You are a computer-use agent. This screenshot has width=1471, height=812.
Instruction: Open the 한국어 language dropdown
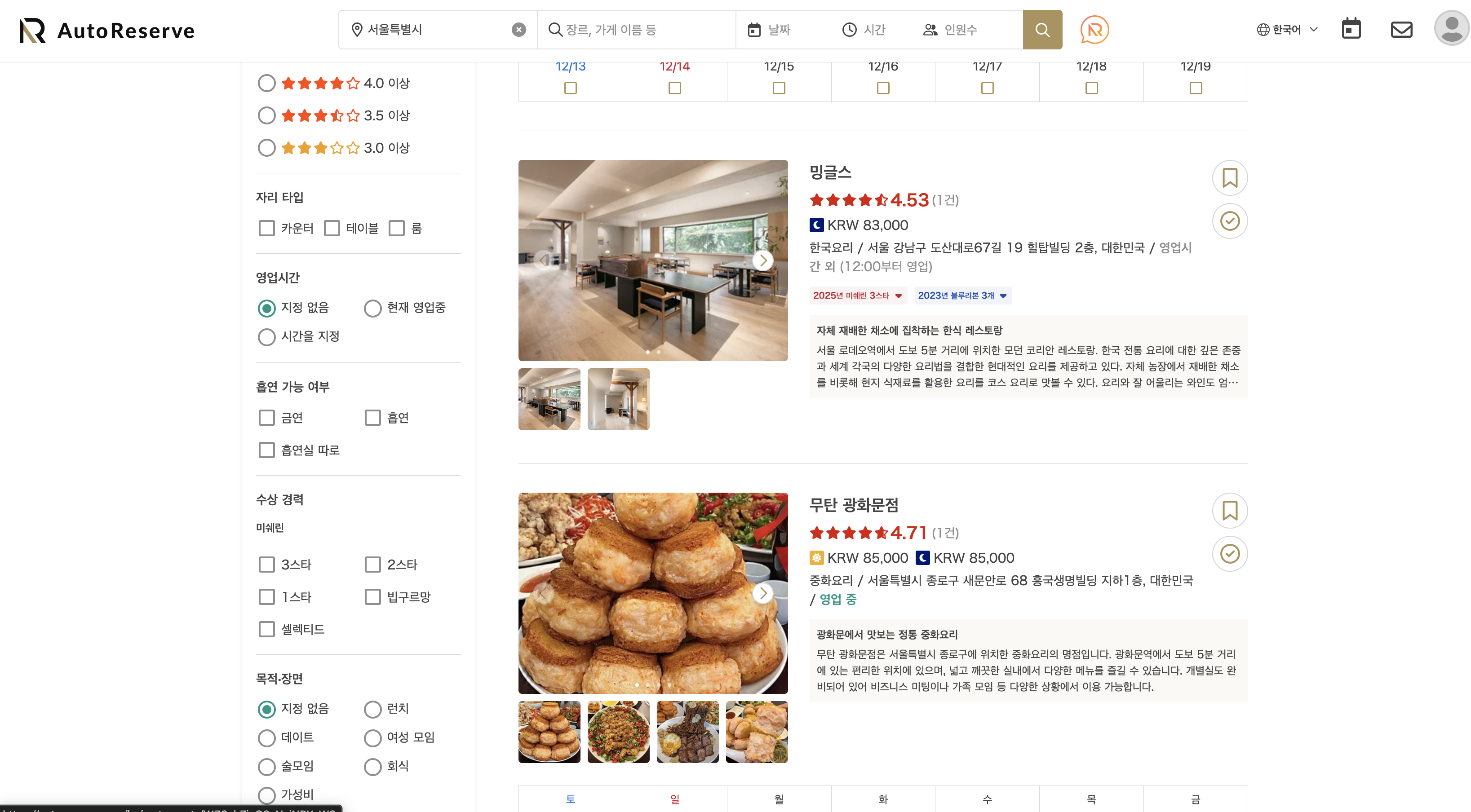(1286, 30)
